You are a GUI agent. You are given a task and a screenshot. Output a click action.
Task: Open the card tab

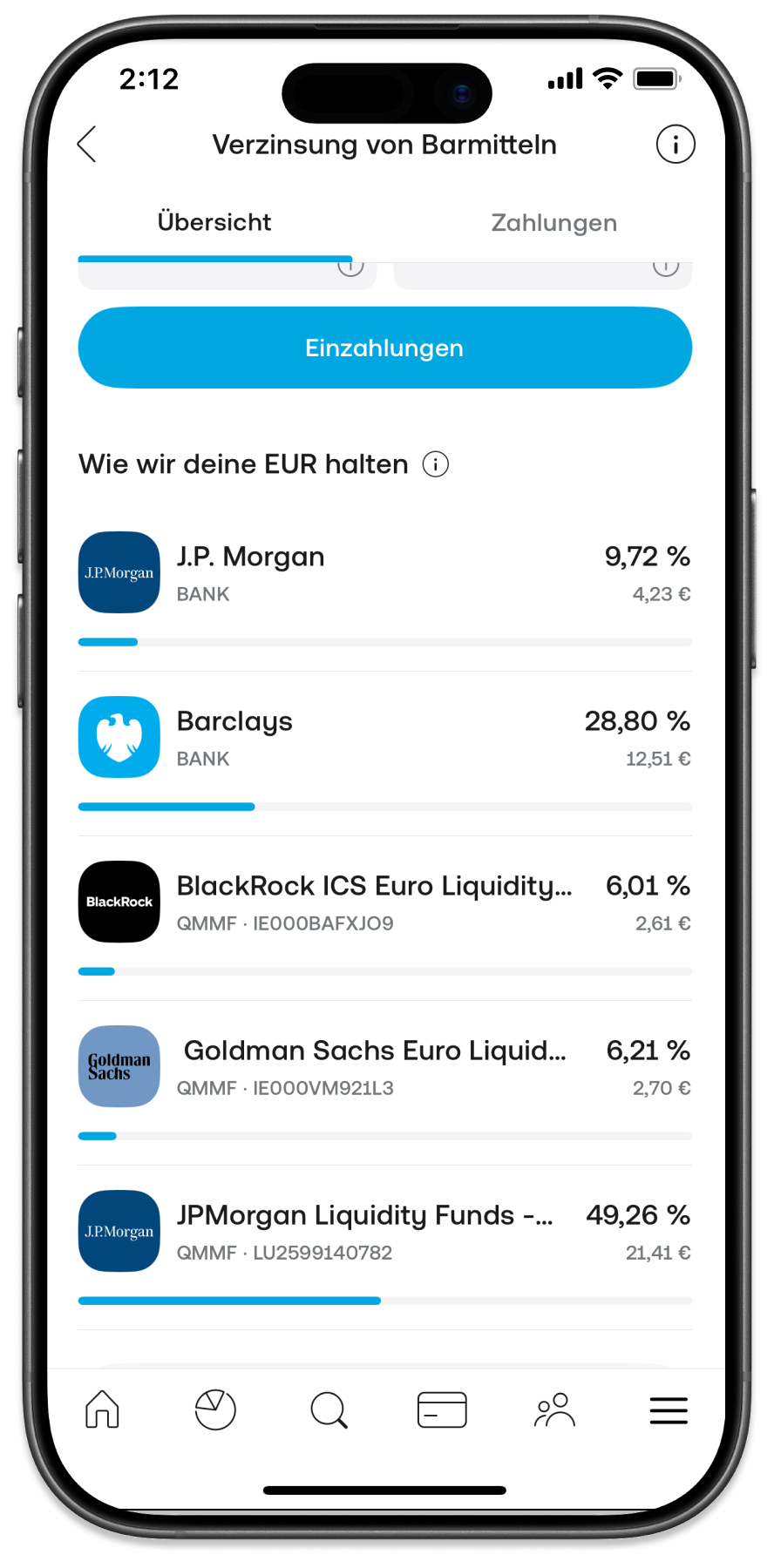(x=442, y=1409)
